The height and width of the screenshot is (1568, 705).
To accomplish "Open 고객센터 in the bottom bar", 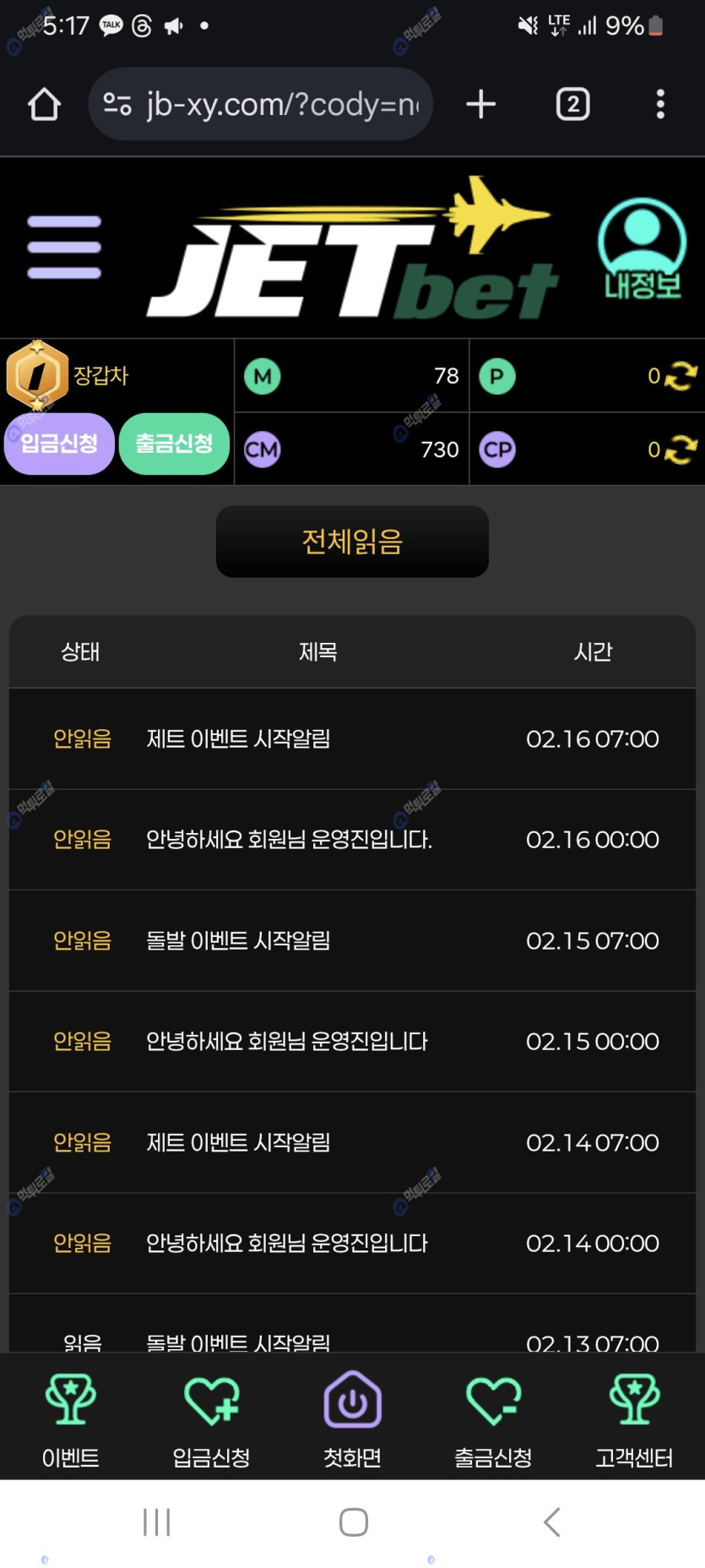I will pos(634,1418).
